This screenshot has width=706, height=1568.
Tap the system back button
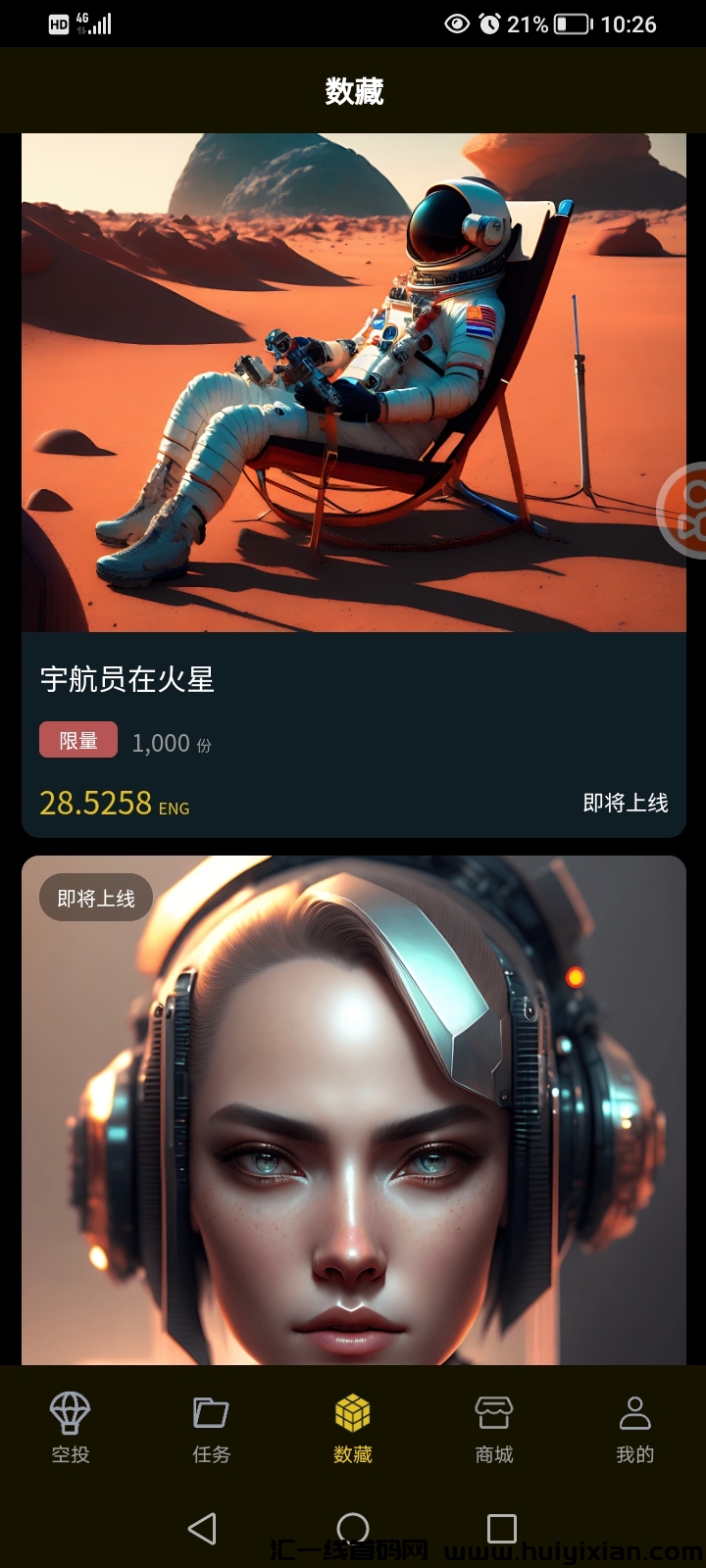(x=202, y=1529)
